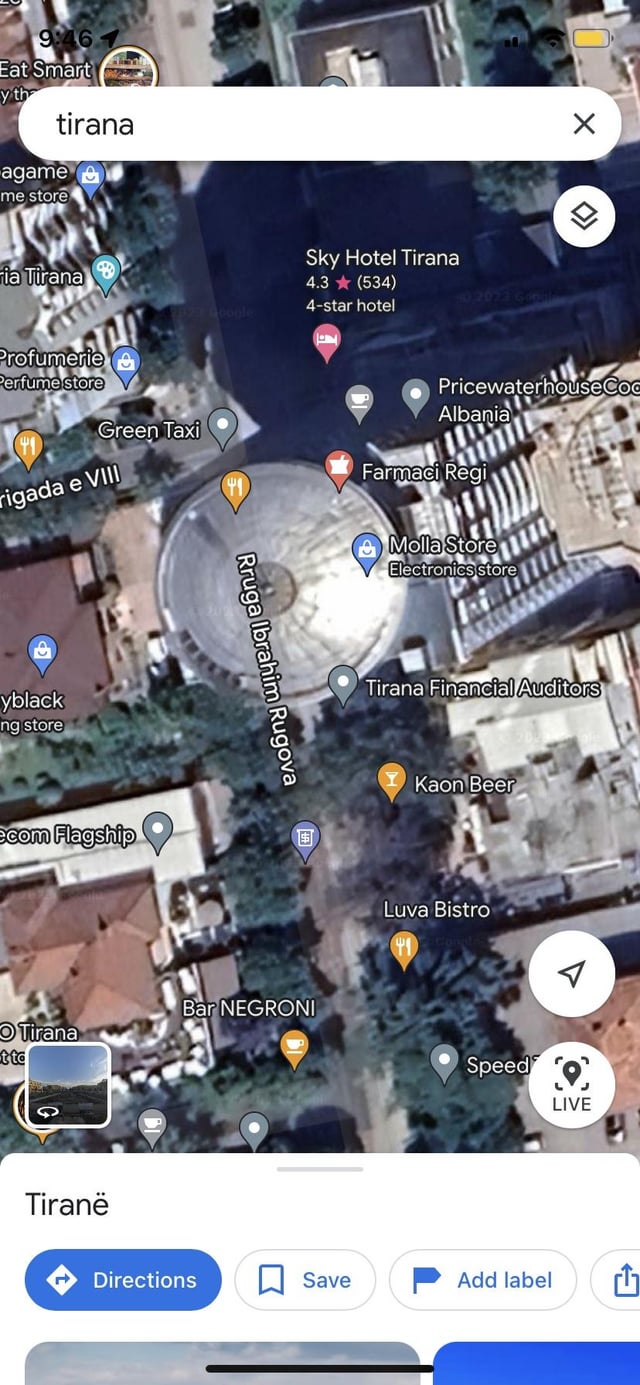
Task: Open the Street View thumbnail
Action: pyautogui.click(x=68, y=1084)
